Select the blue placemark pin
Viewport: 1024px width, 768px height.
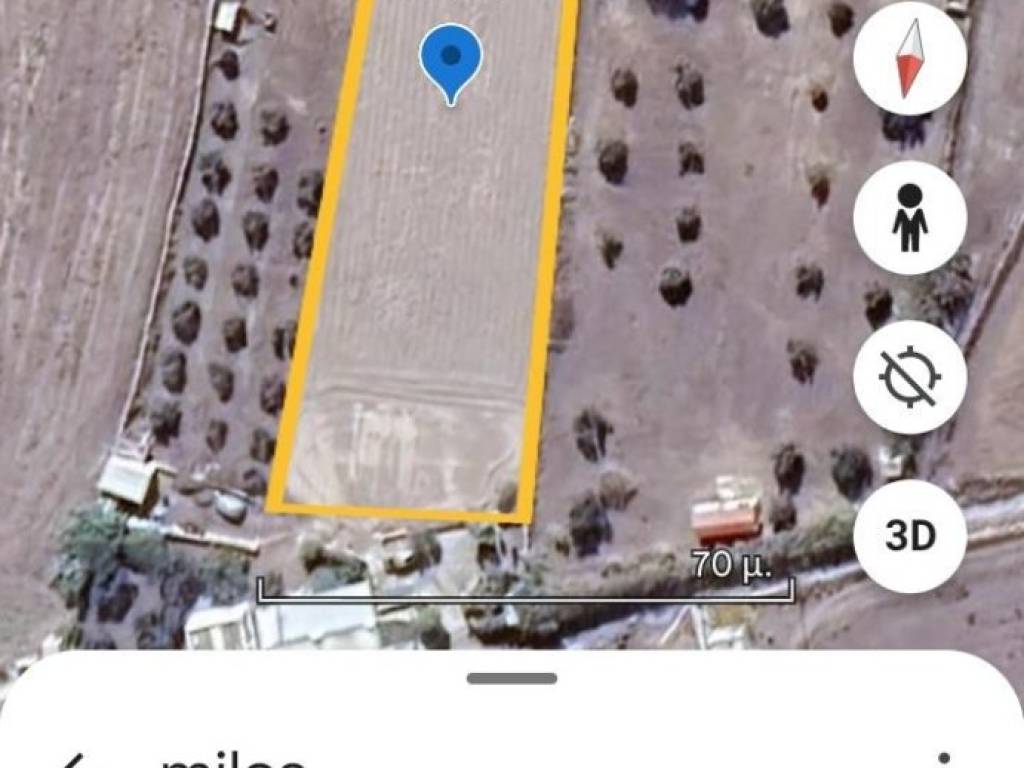[x=451, y=60]
